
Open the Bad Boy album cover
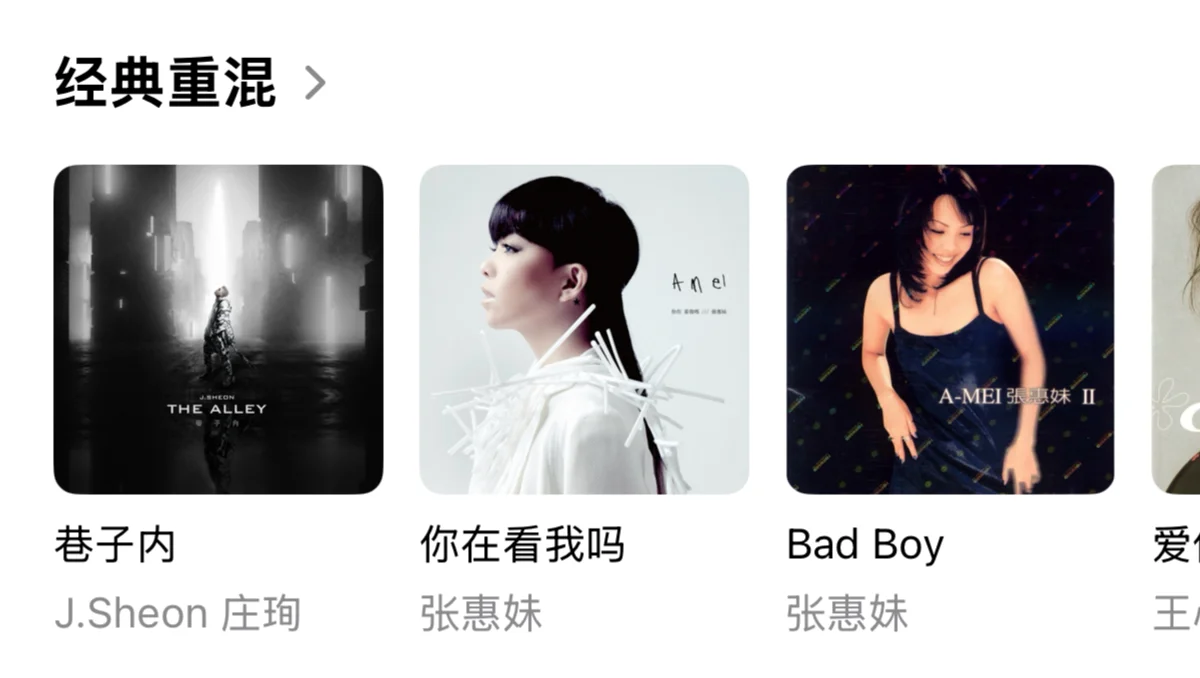(950, 330)
